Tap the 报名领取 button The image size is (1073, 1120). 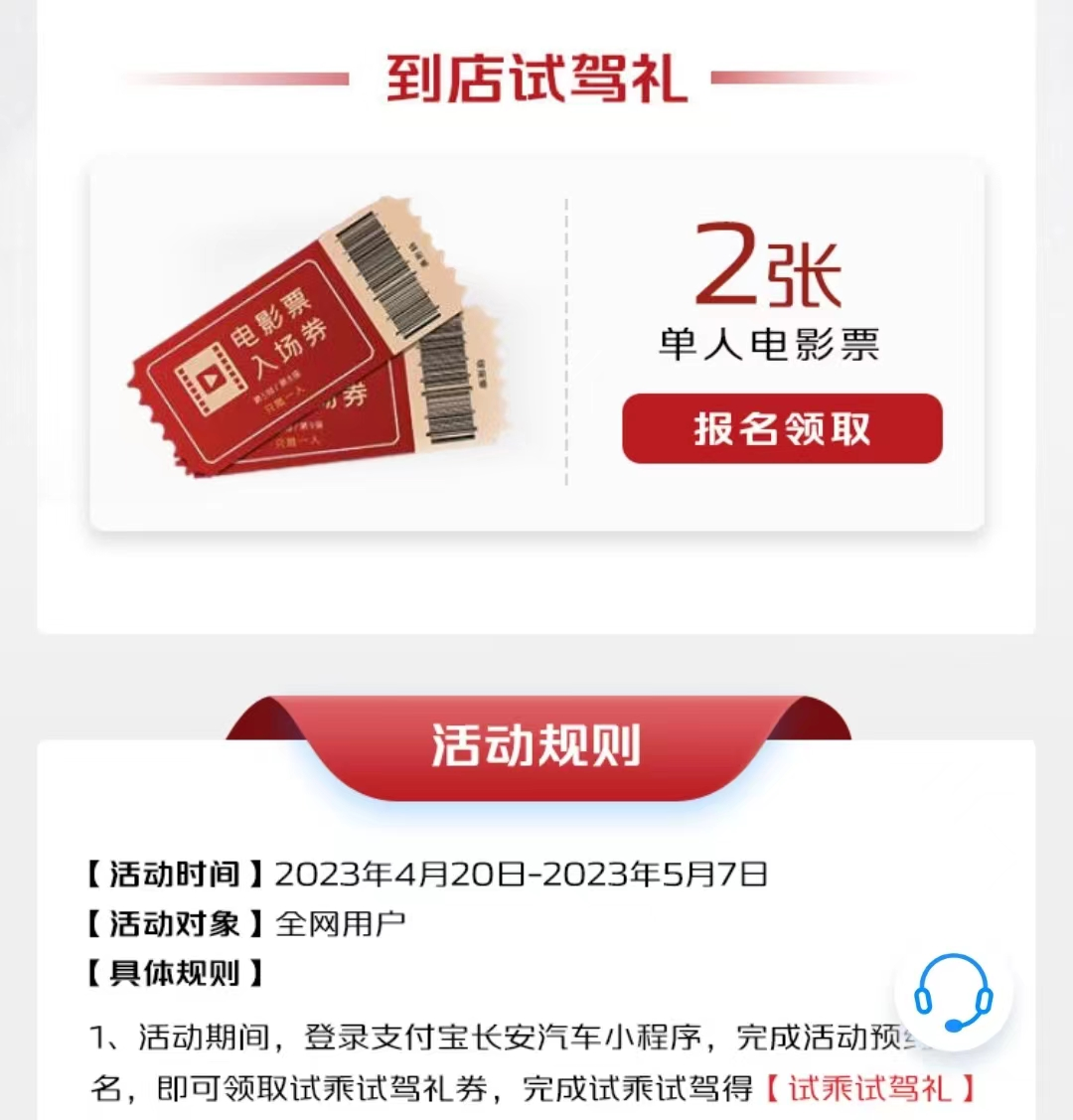click(x=782, y=428)
